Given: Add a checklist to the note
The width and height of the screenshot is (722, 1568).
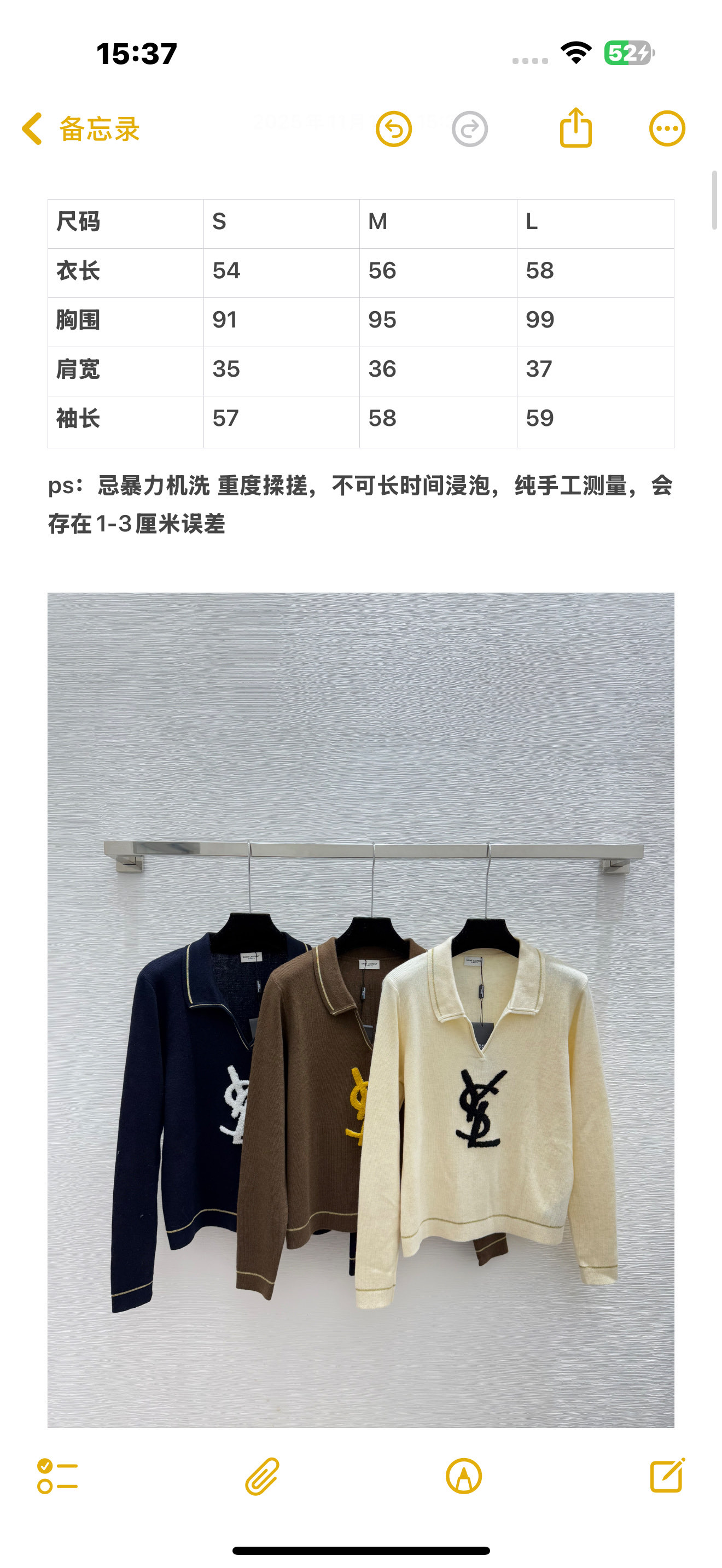Looking at the screenshot, I should (58, 1476).
